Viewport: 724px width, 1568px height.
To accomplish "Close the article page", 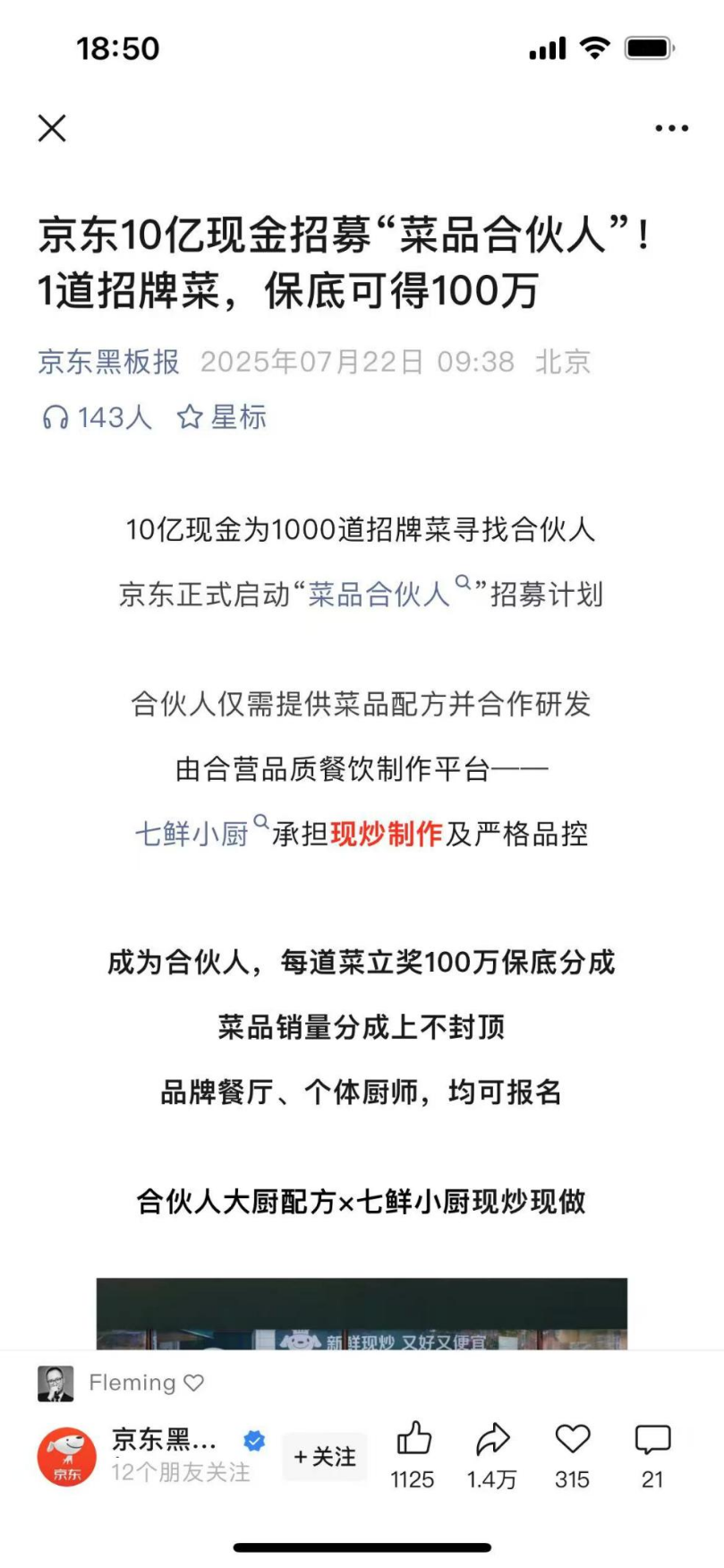I will (52, 128).
